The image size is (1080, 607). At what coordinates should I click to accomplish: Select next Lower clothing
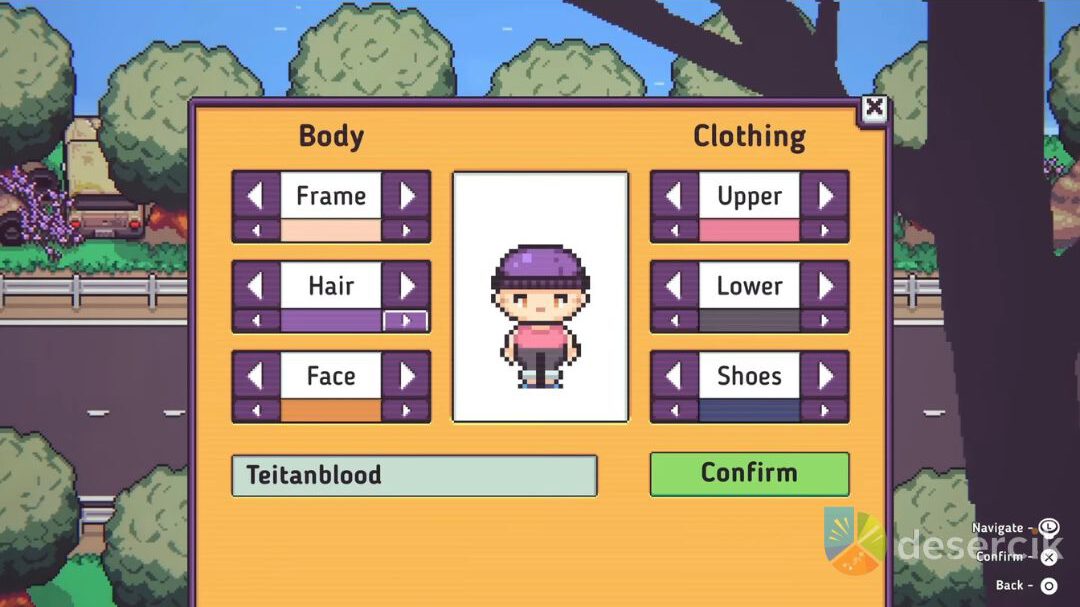click(825, 286)
